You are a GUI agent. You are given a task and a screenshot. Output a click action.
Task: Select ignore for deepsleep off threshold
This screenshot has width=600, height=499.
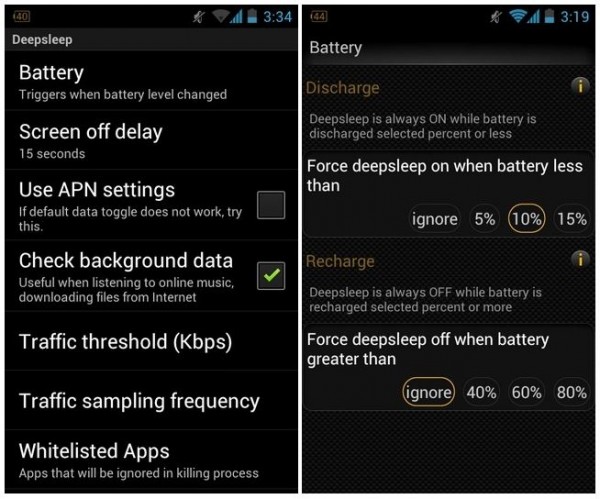[428, 392]
